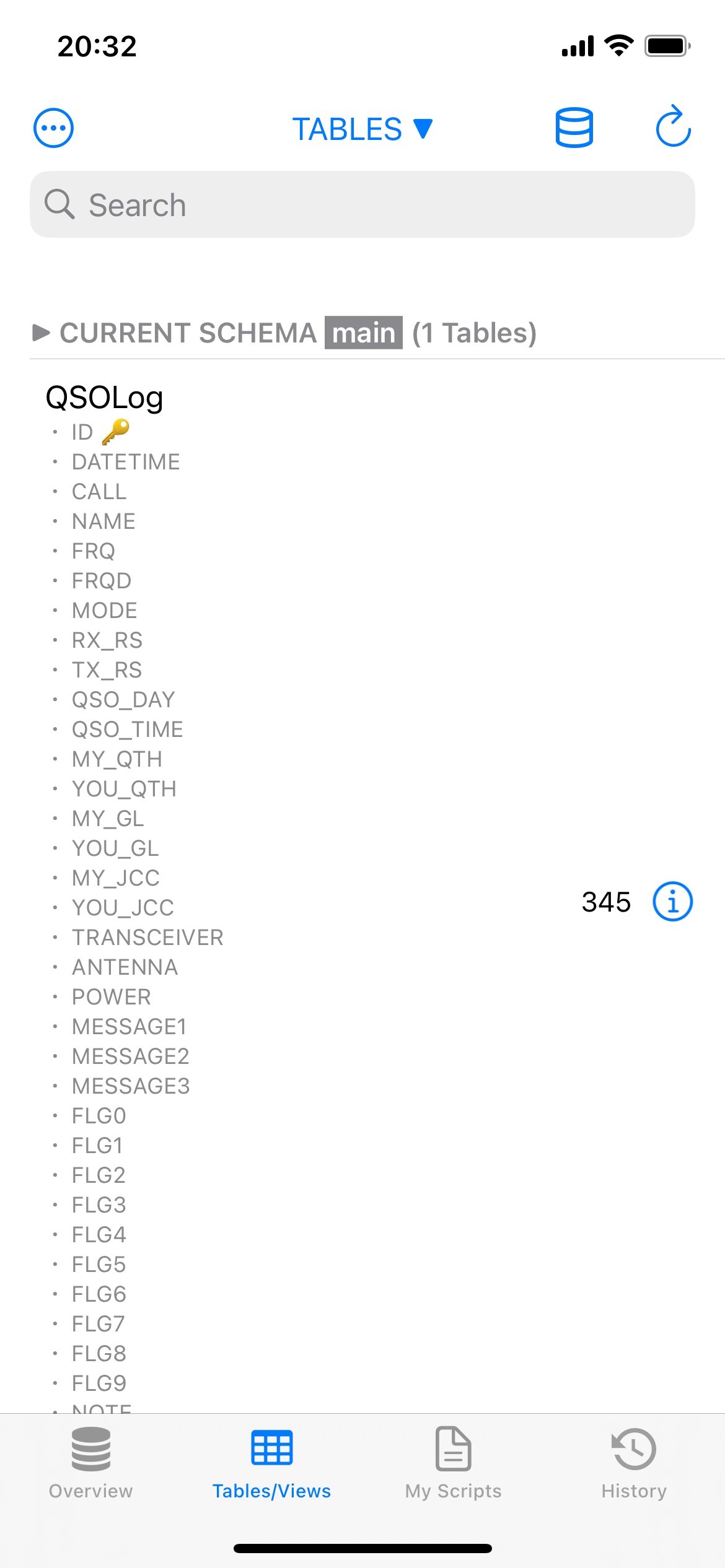
Task: Switch to the Overview tab
Action: point(90,1463)
